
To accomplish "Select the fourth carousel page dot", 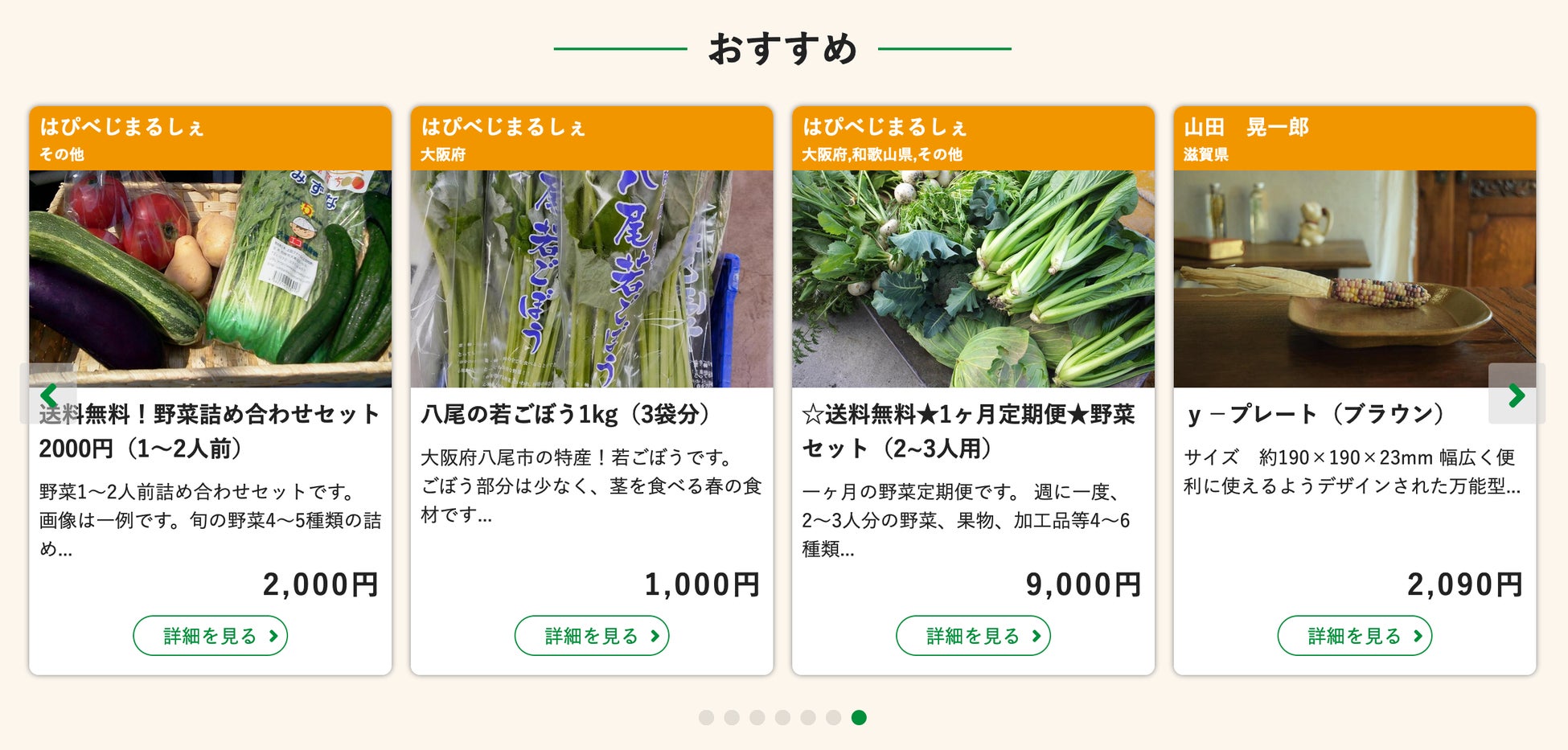I will 782,717.
